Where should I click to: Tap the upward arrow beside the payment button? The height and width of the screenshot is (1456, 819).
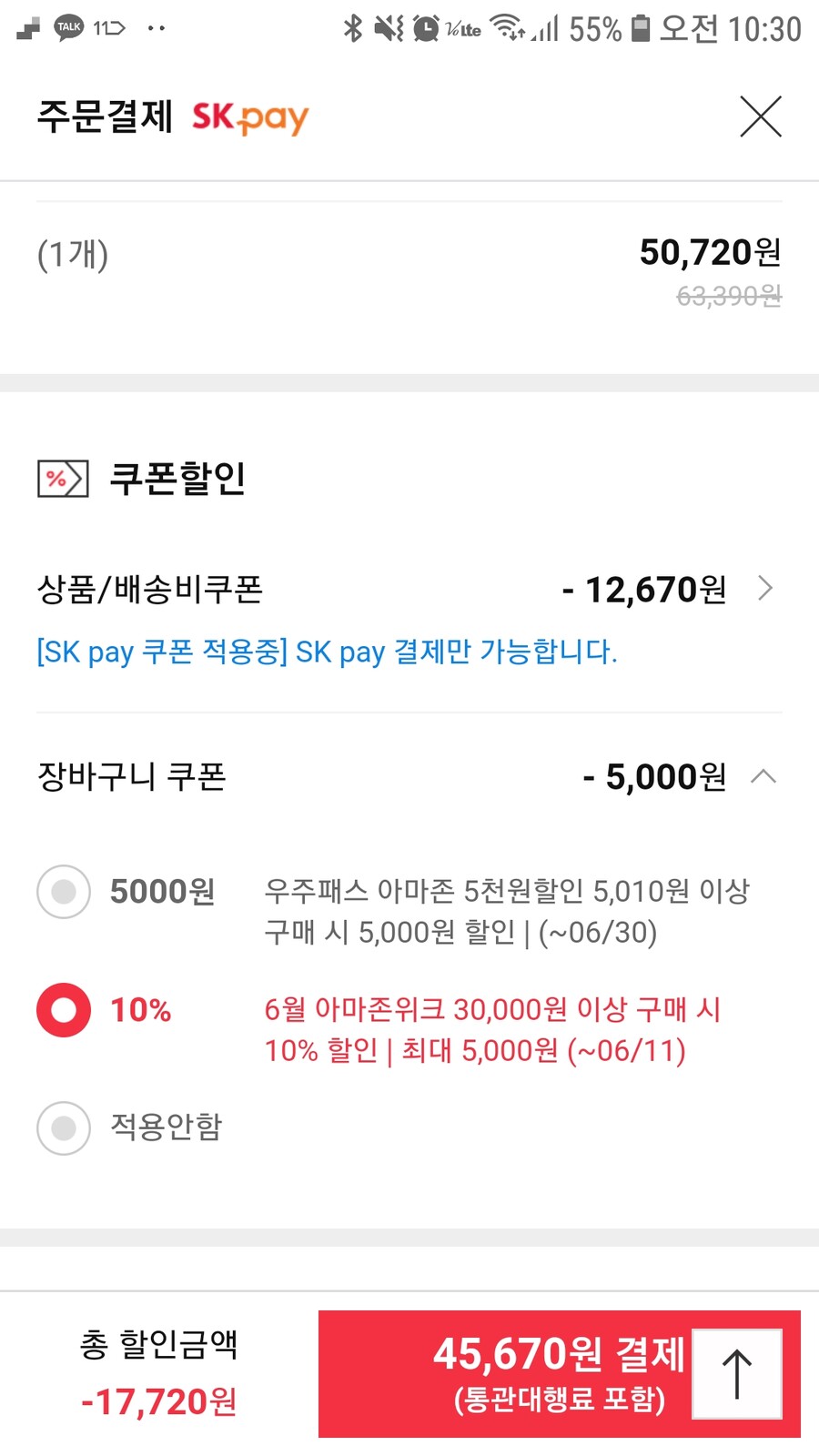[737, 1375]
